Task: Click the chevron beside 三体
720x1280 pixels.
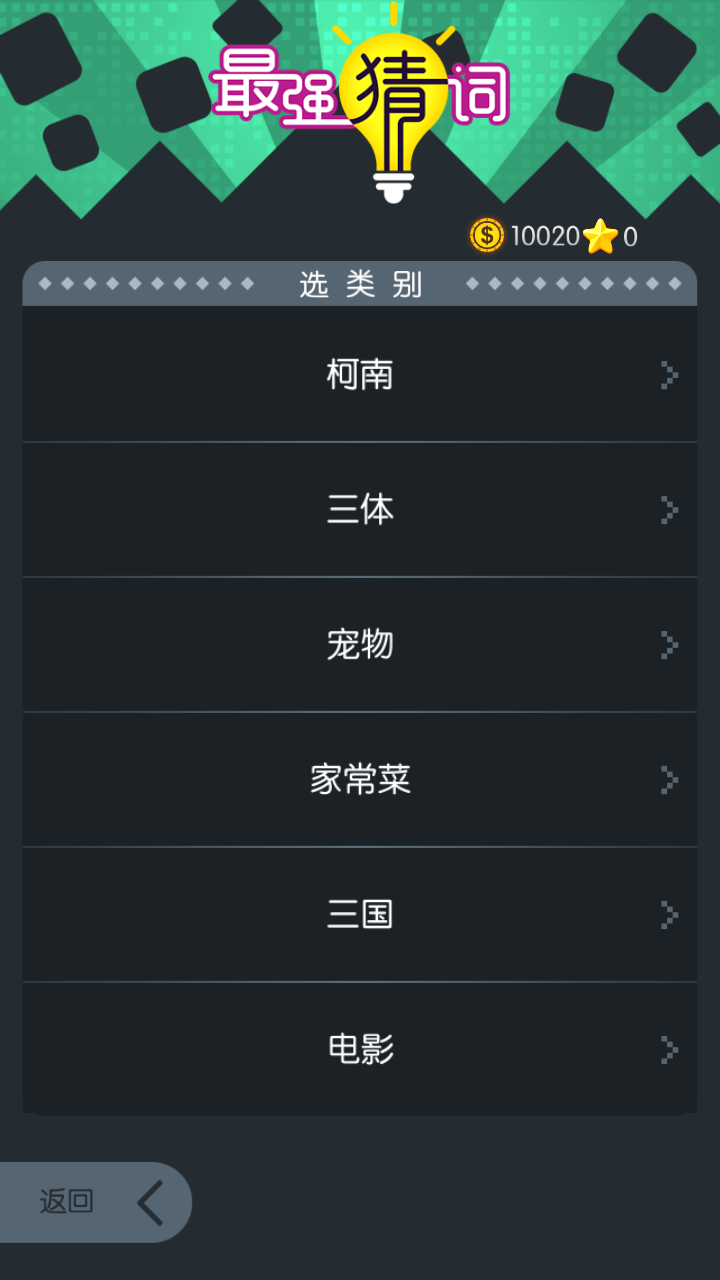Action: click(668, 508)
